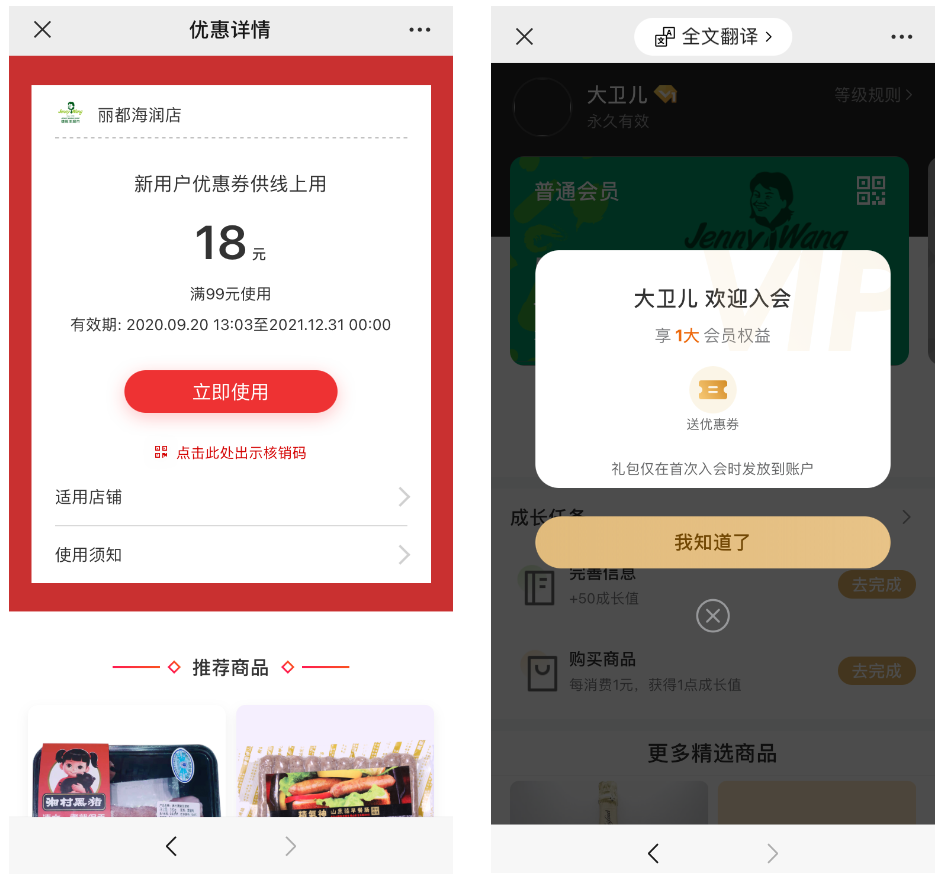The image size is (944, 876).
Task: Go back using arrow below 推荐商品
Action: 171,847
